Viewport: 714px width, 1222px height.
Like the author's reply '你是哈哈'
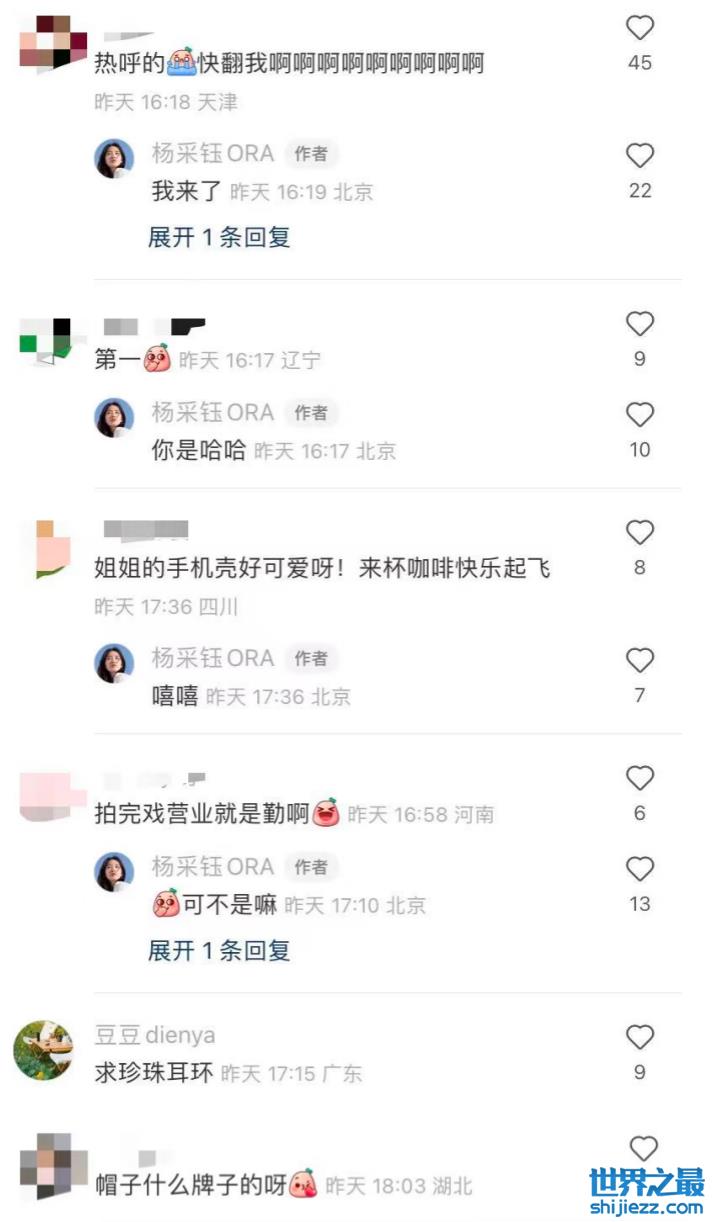point(639,415)
